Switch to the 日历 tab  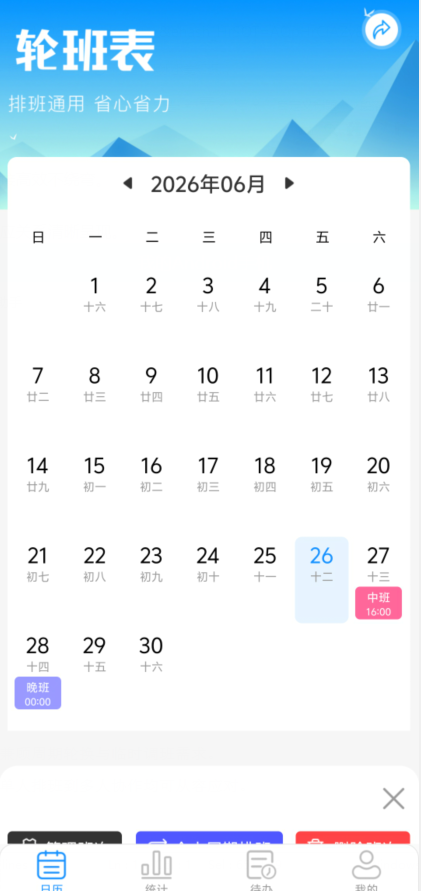coord(52,869)
